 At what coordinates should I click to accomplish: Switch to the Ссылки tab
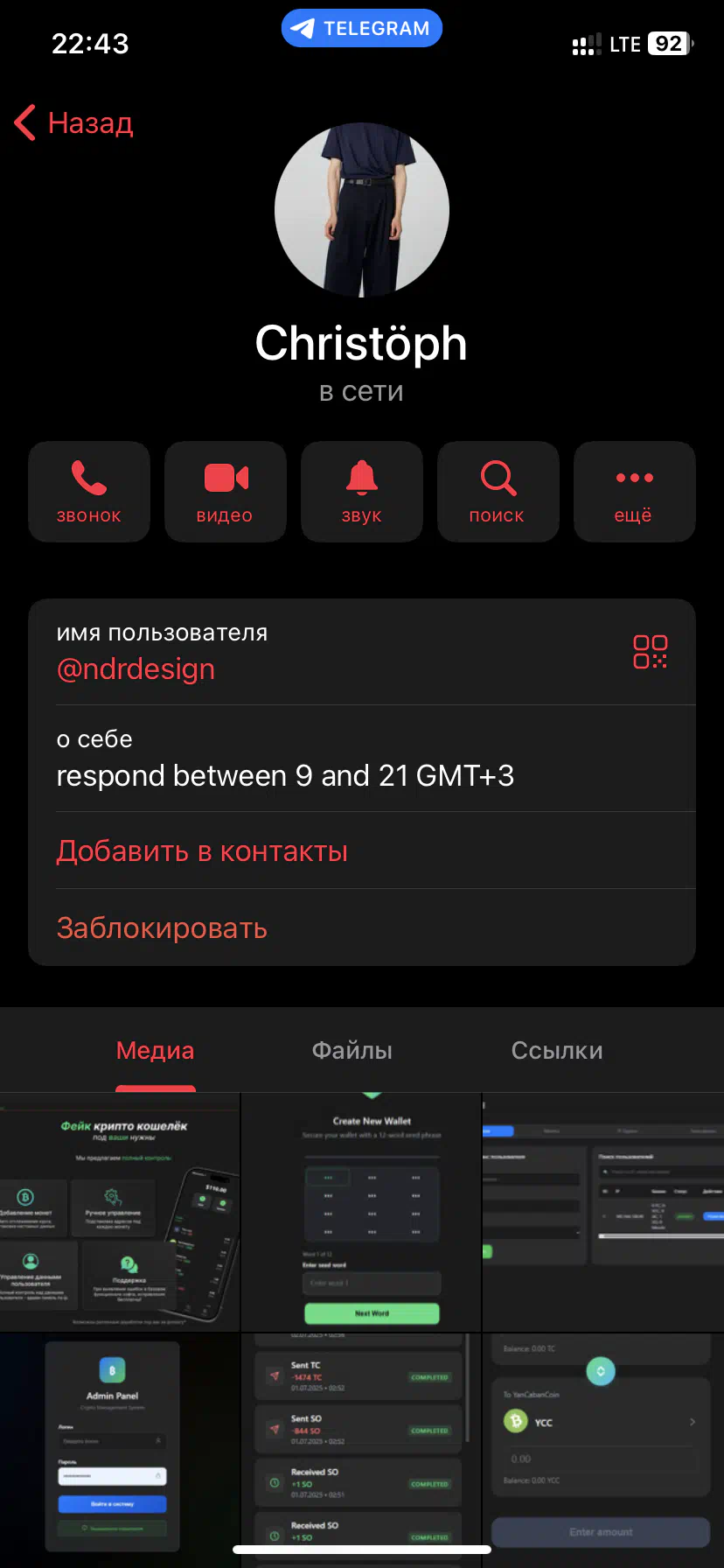click(x=557, y=1050)
